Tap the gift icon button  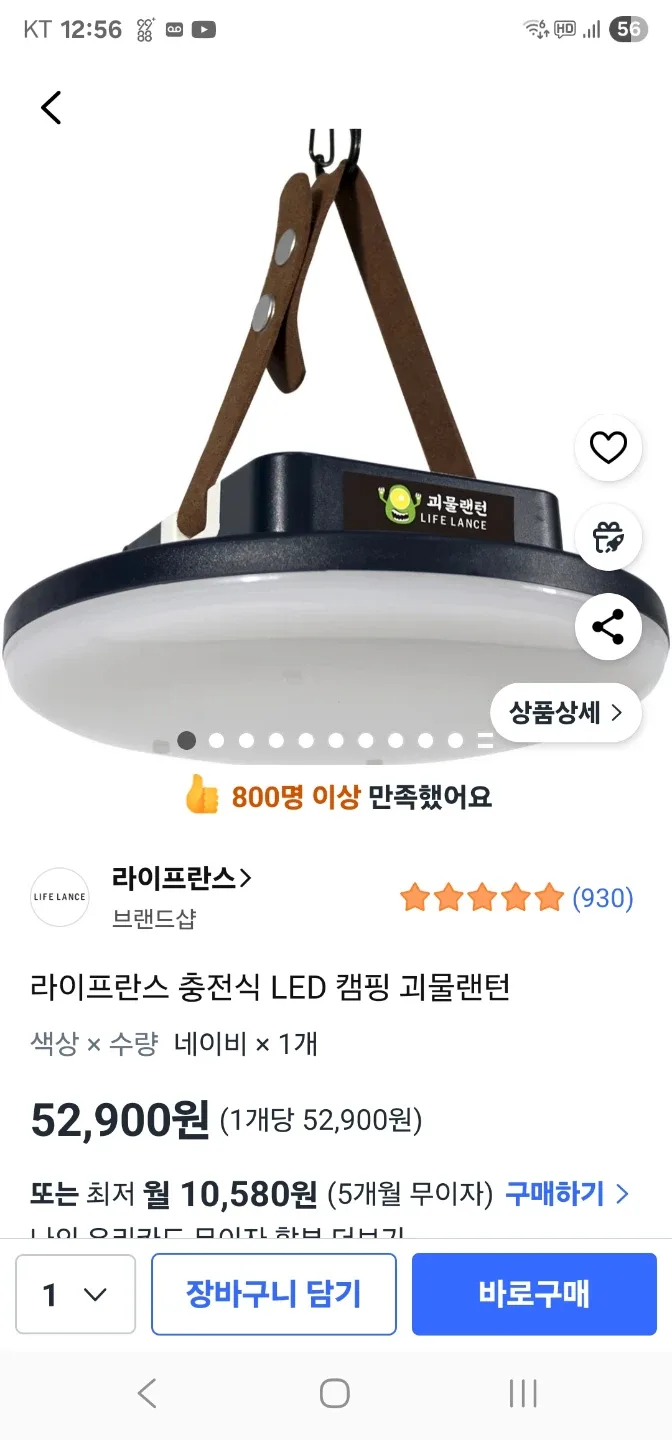click(608, 537)
